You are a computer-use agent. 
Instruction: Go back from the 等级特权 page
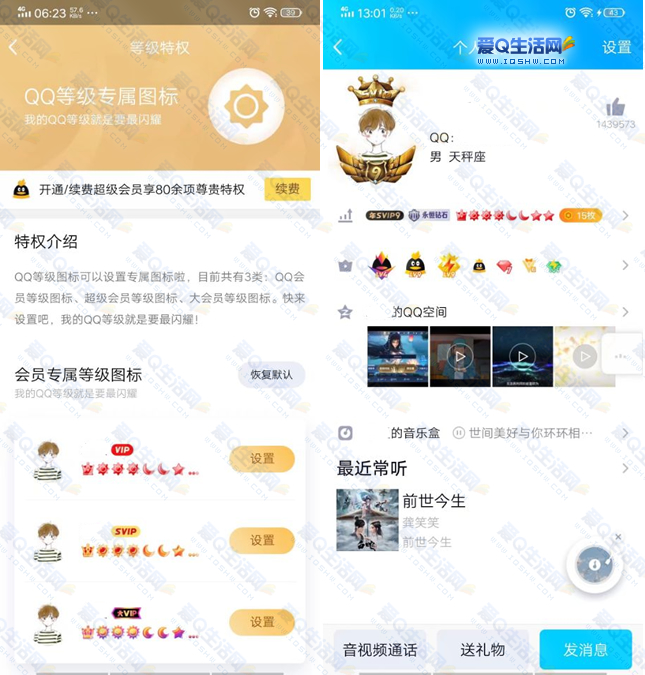coord(13,47)
